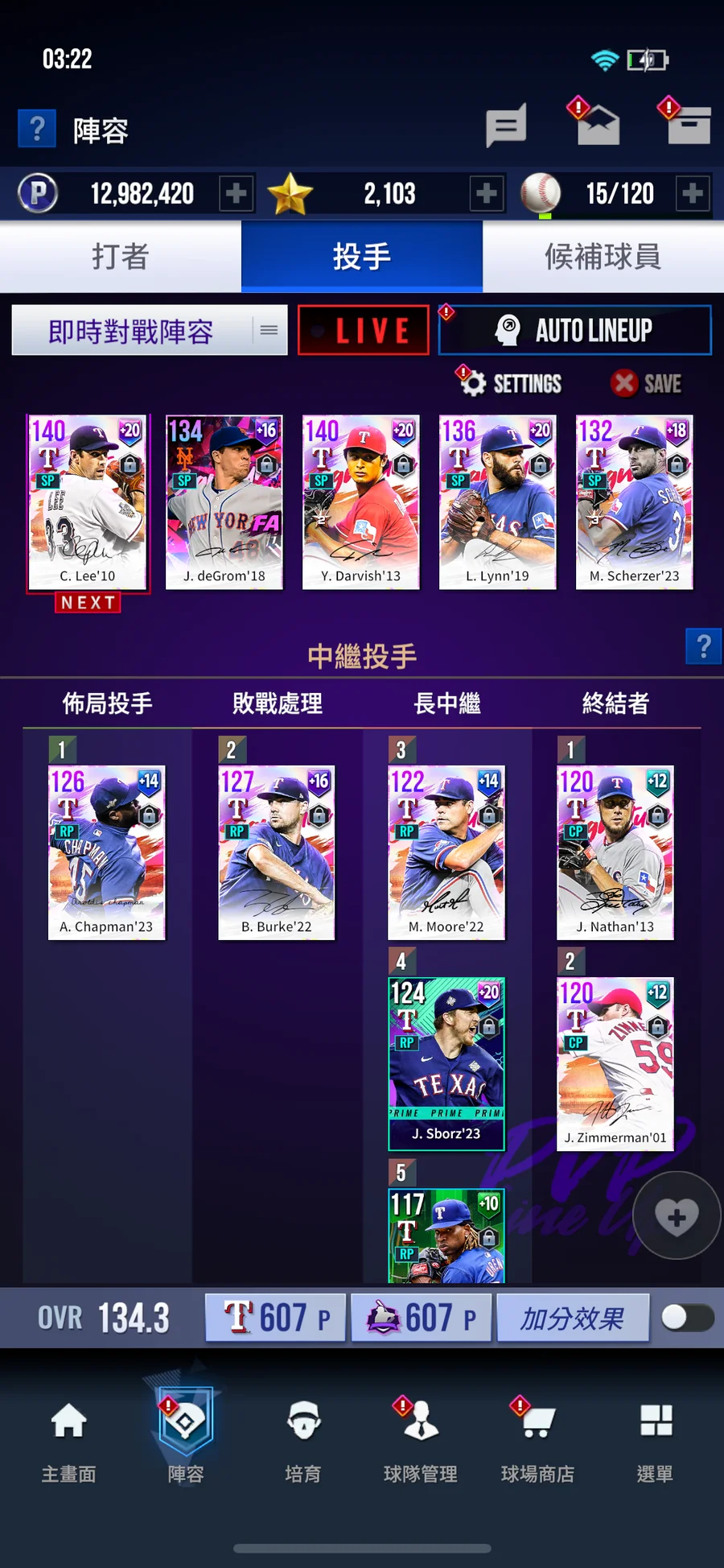Save the lineup with SAVE
The width and height of the screenshot is (724, 1568).
click(x=648, y=384)
